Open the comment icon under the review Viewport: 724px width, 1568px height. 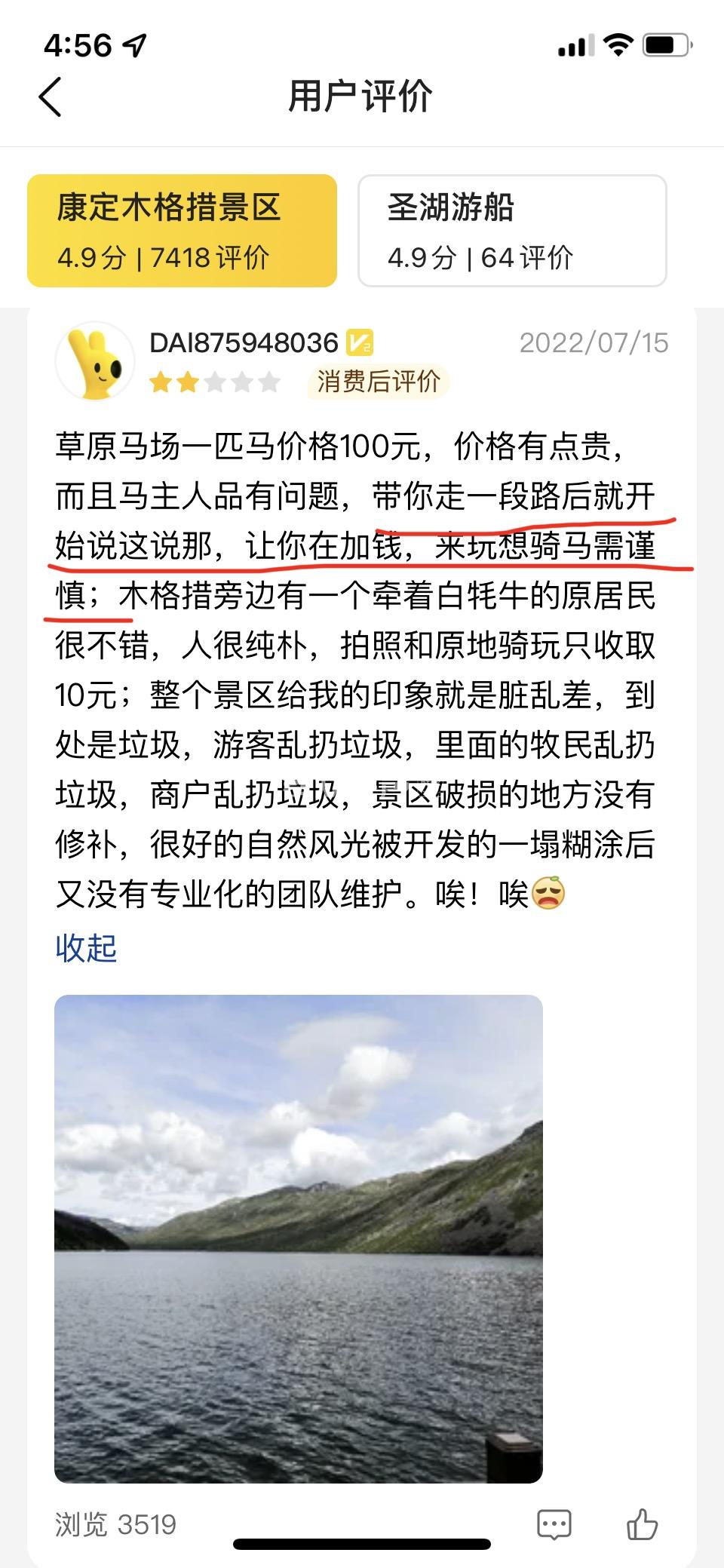pyautogui.click(x=554, y=1524)
